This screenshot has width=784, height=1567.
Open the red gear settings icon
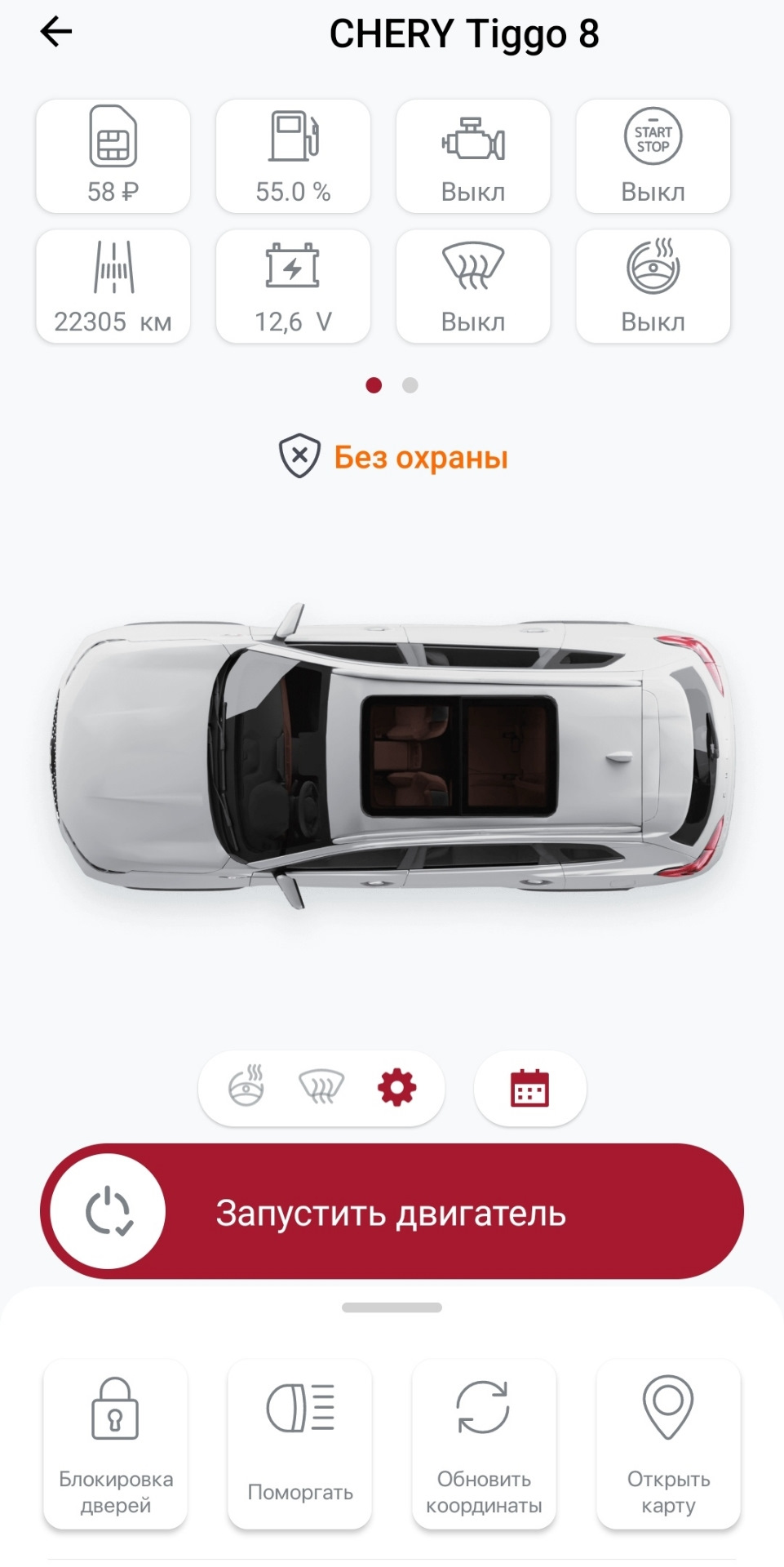tap(397, 1087)
